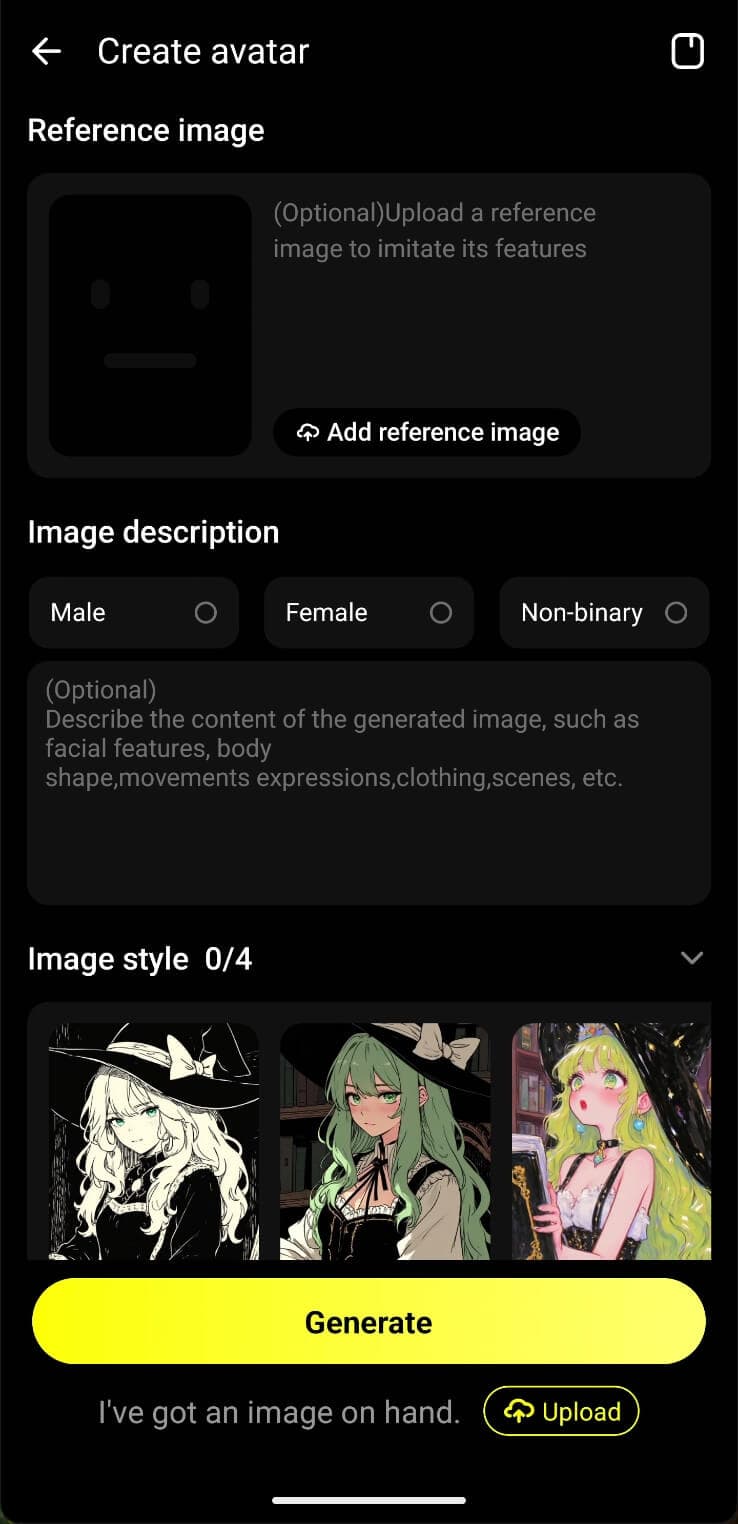Tap Add reference image button
Screen dimensions: 738x1524
point(427,432)
